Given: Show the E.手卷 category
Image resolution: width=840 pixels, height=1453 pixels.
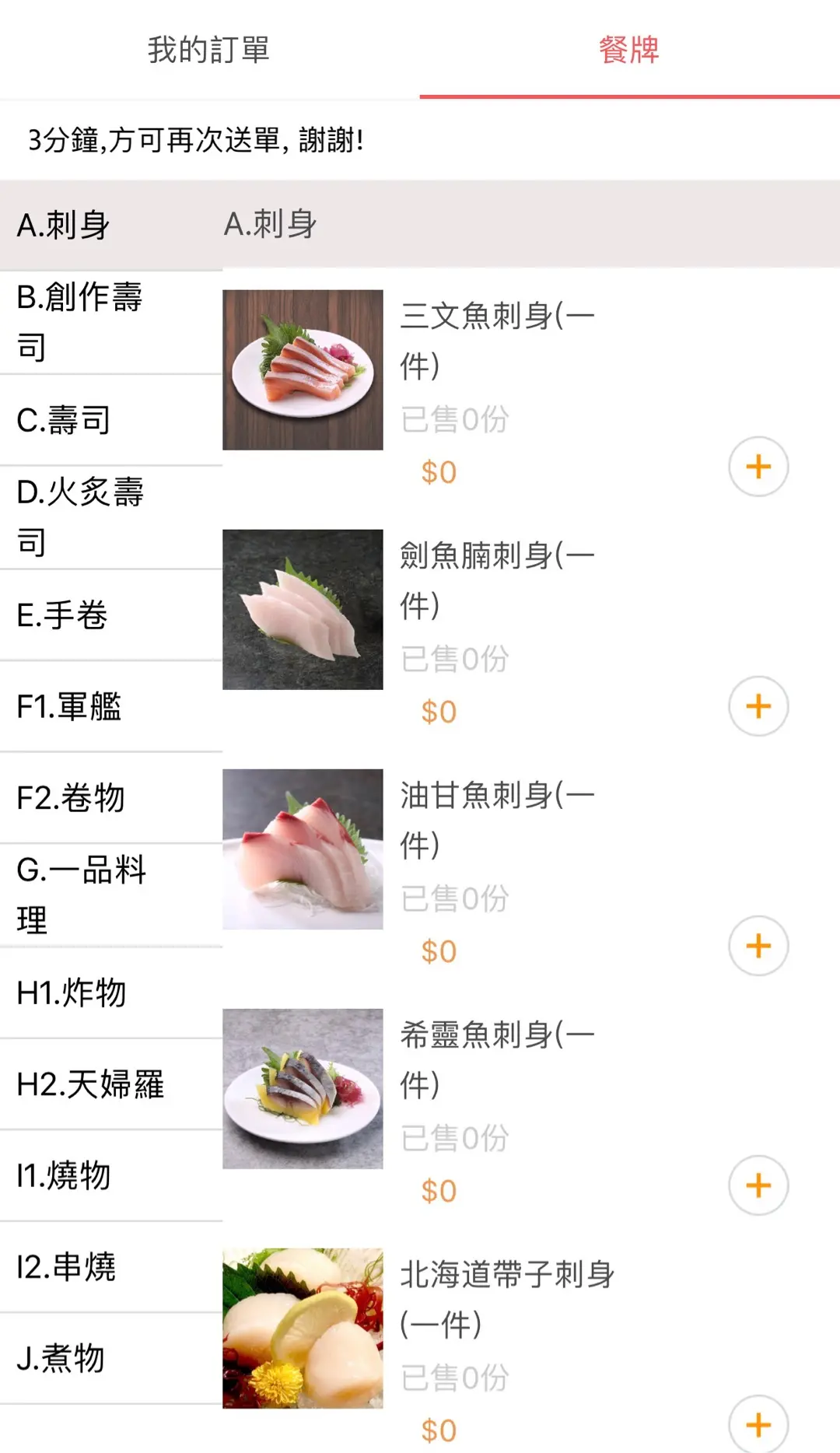Looking at the screenshot, I should click(110, 615).
